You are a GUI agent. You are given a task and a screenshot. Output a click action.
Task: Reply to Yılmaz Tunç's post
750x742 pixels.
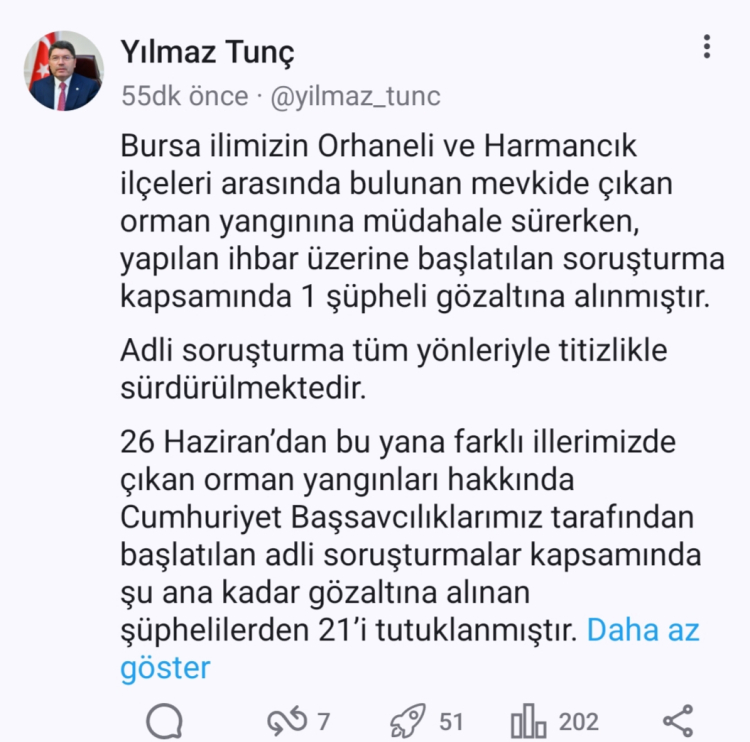coord(164,720)
